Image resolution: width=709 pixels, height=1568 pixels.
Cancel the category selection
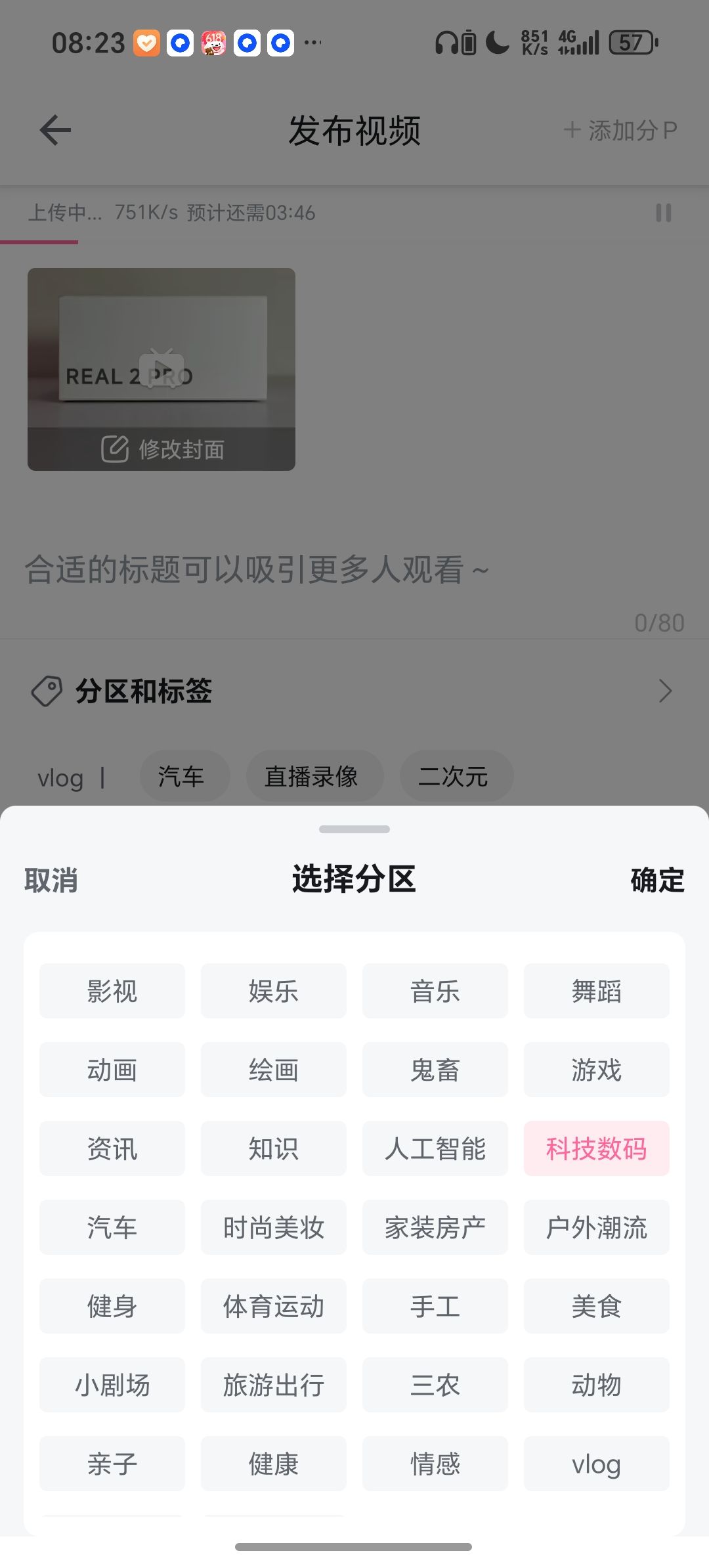coord(51,880)
